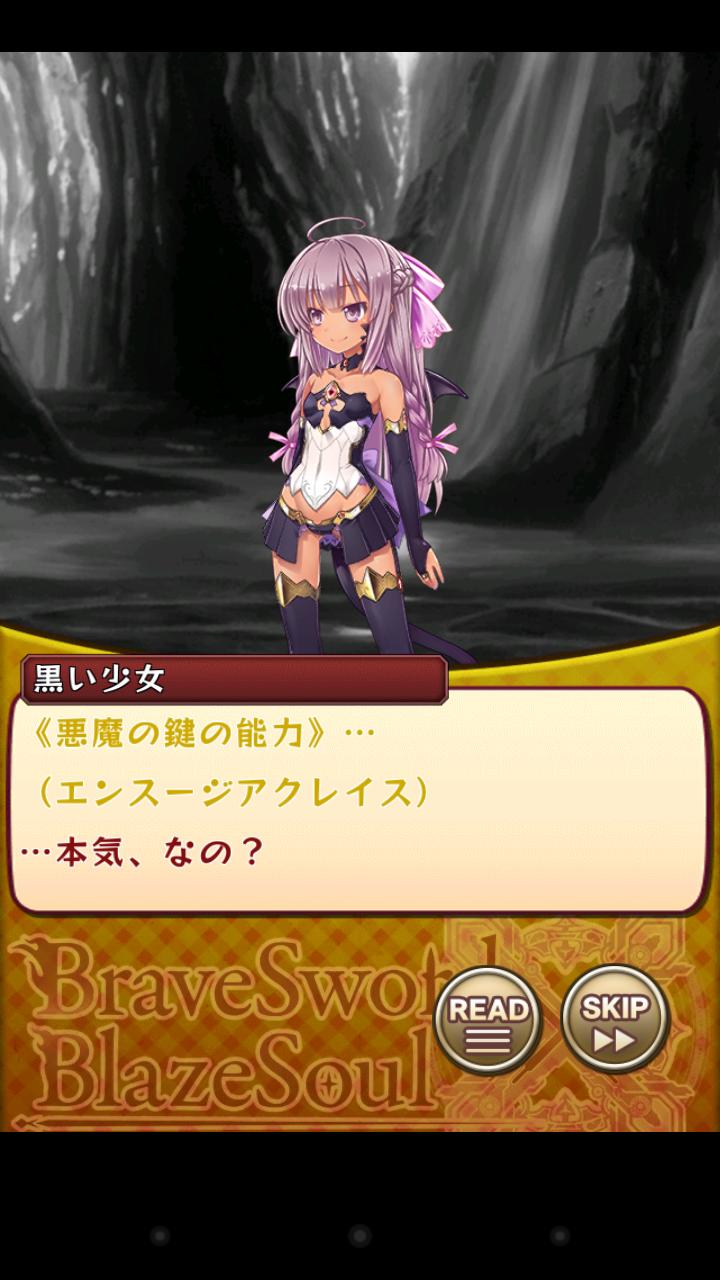Open the READ dialogue log

coord(488,1021)
